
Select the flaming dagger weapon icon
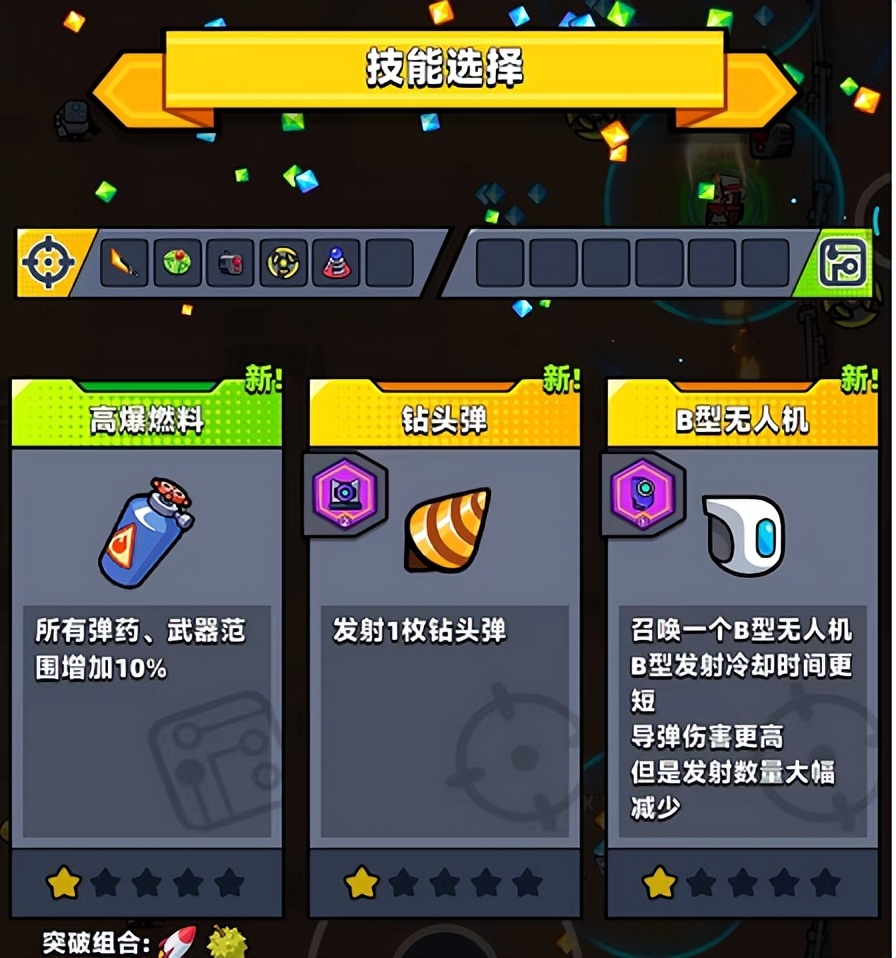click(x=124, y=265)
